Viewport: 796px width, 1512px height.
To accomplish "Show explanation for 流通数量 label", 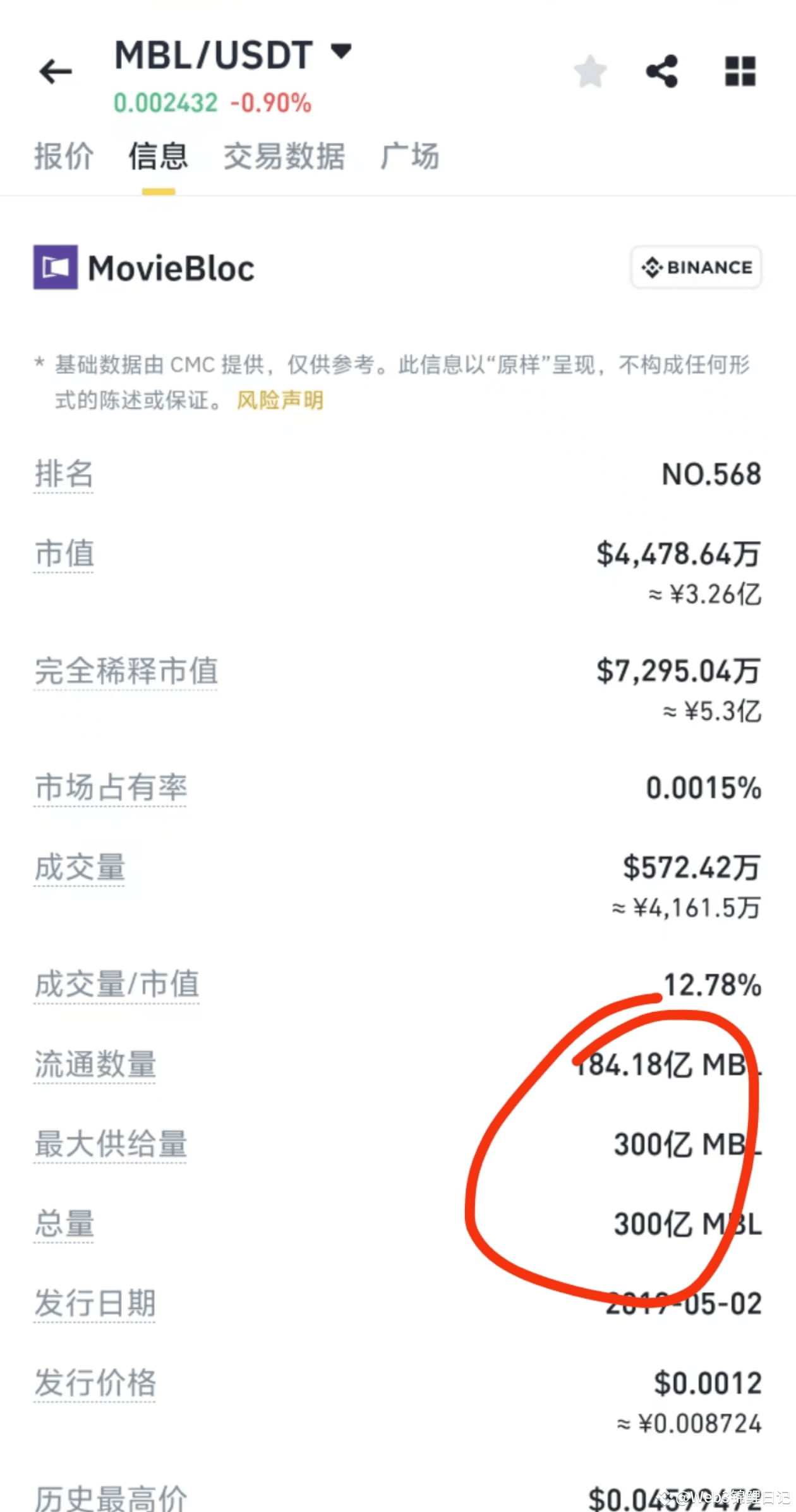I will click(x=95, y=1064).
